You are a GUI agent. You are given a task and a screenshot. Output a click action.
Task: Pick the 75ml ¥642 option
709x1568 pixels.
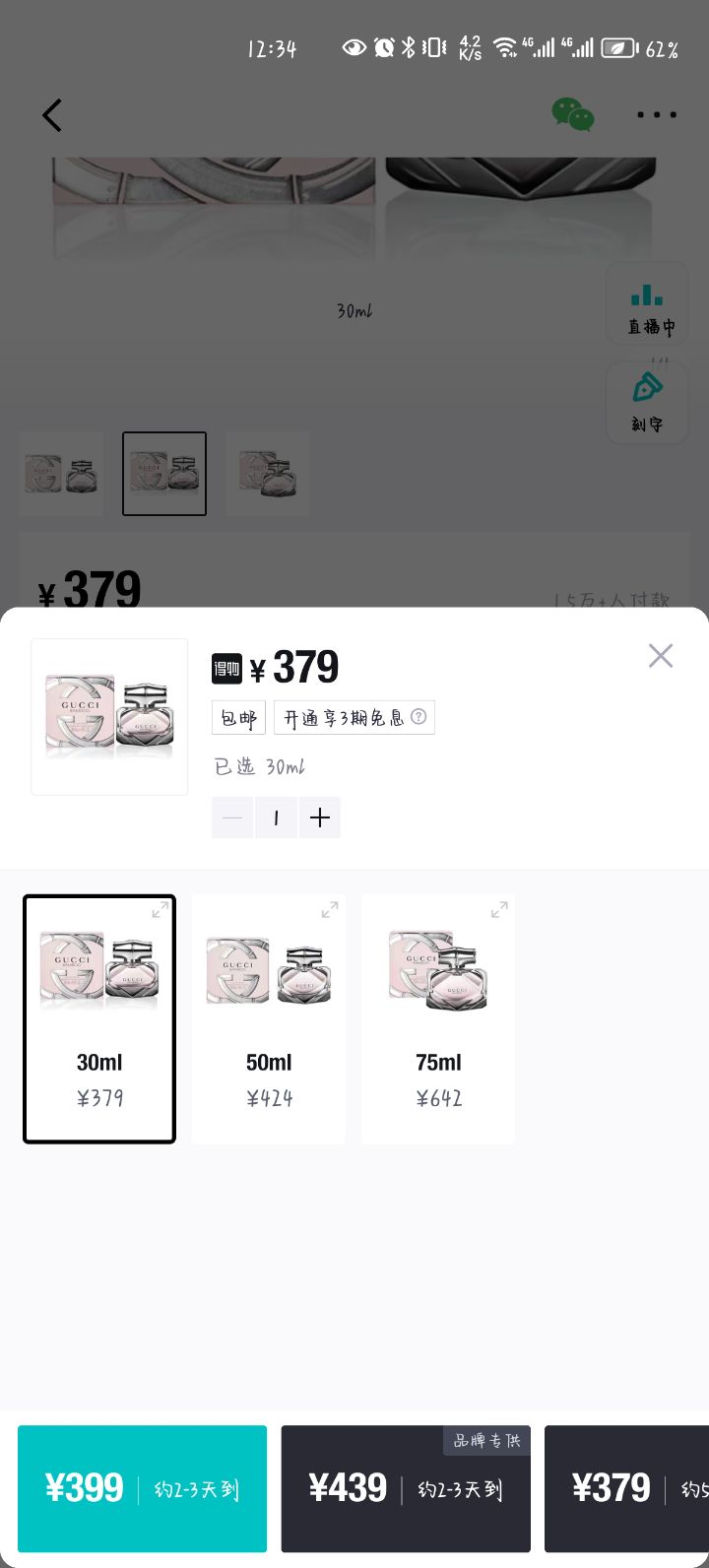click(x=438, y=1018)
